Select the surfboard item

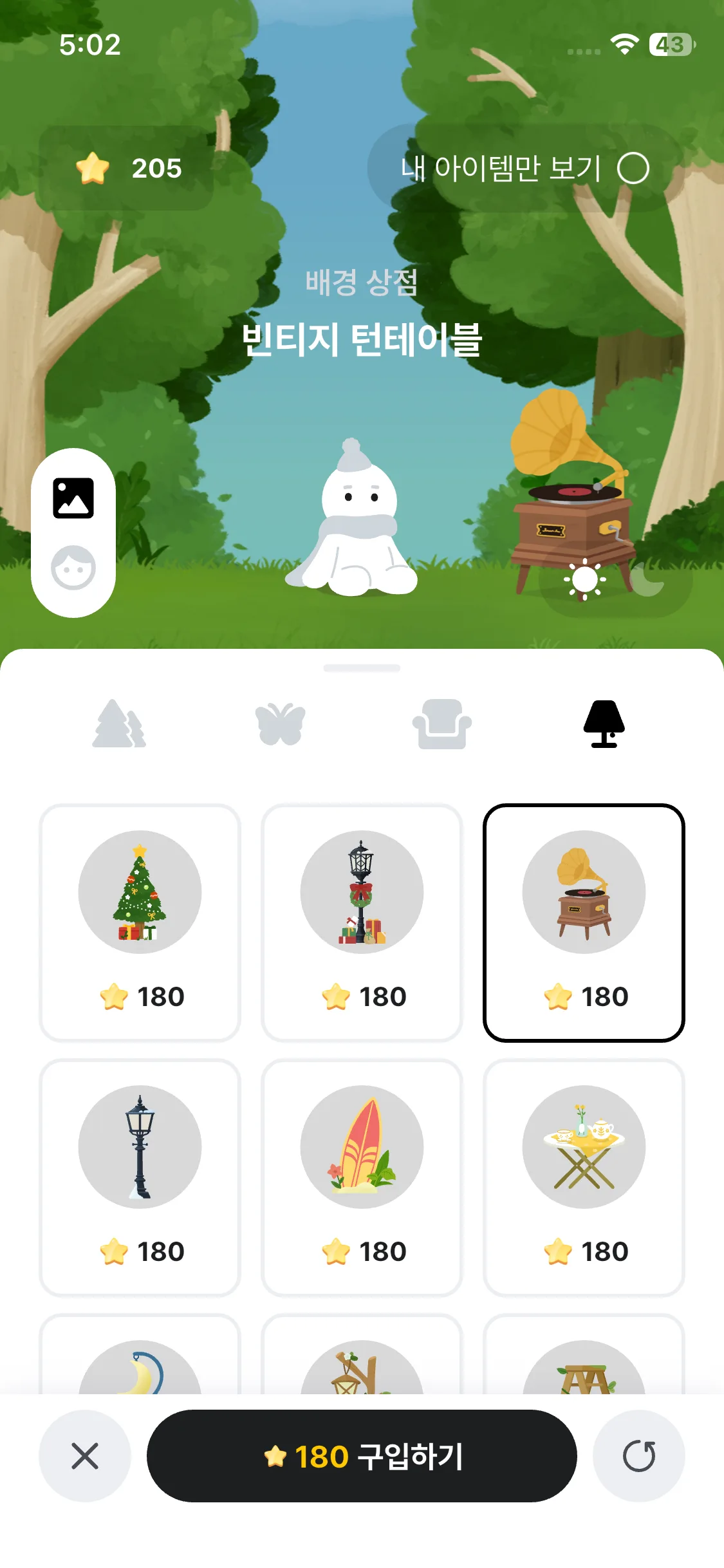click(362, 1177)
